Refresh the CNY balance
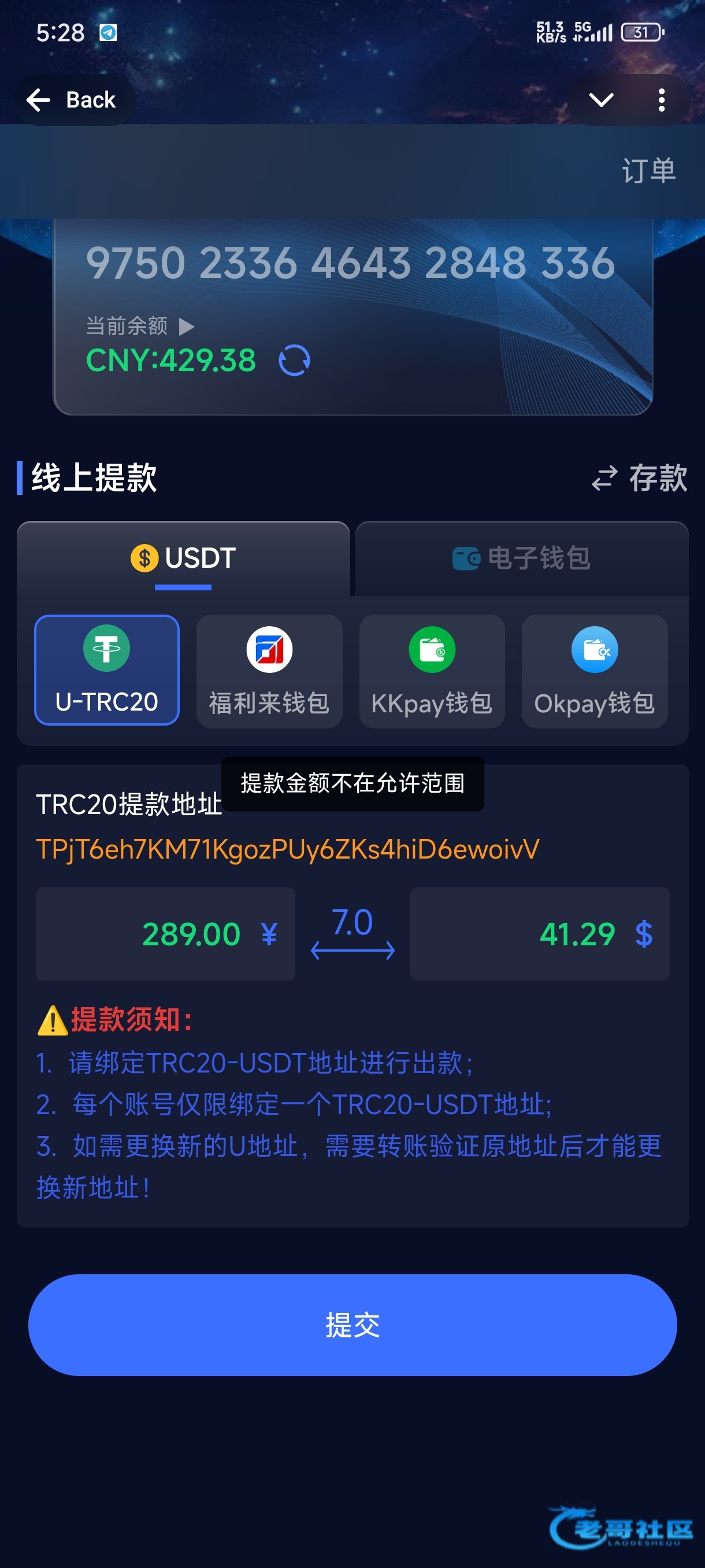 (294, 360)
